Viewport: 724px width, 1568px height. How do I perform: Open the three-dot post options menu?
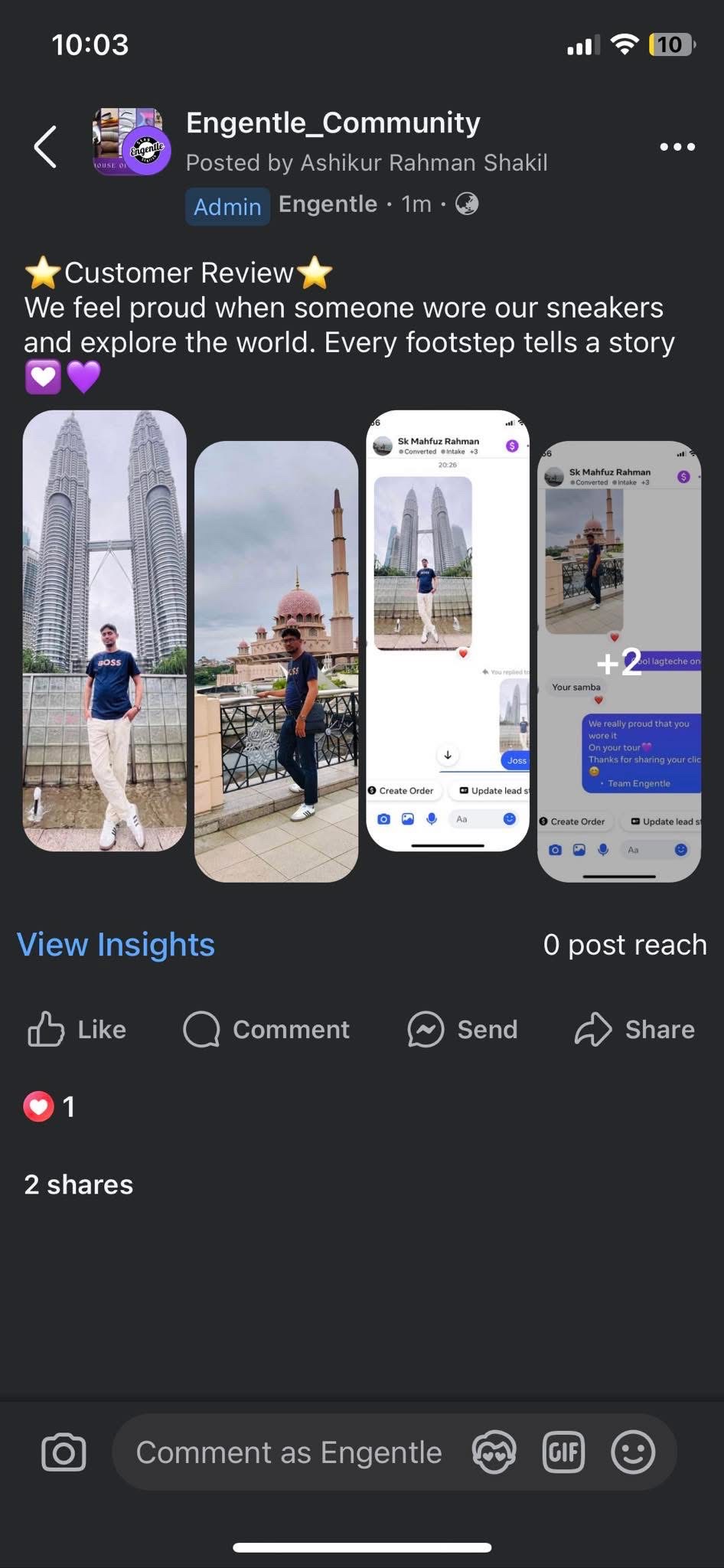point(677,146)
